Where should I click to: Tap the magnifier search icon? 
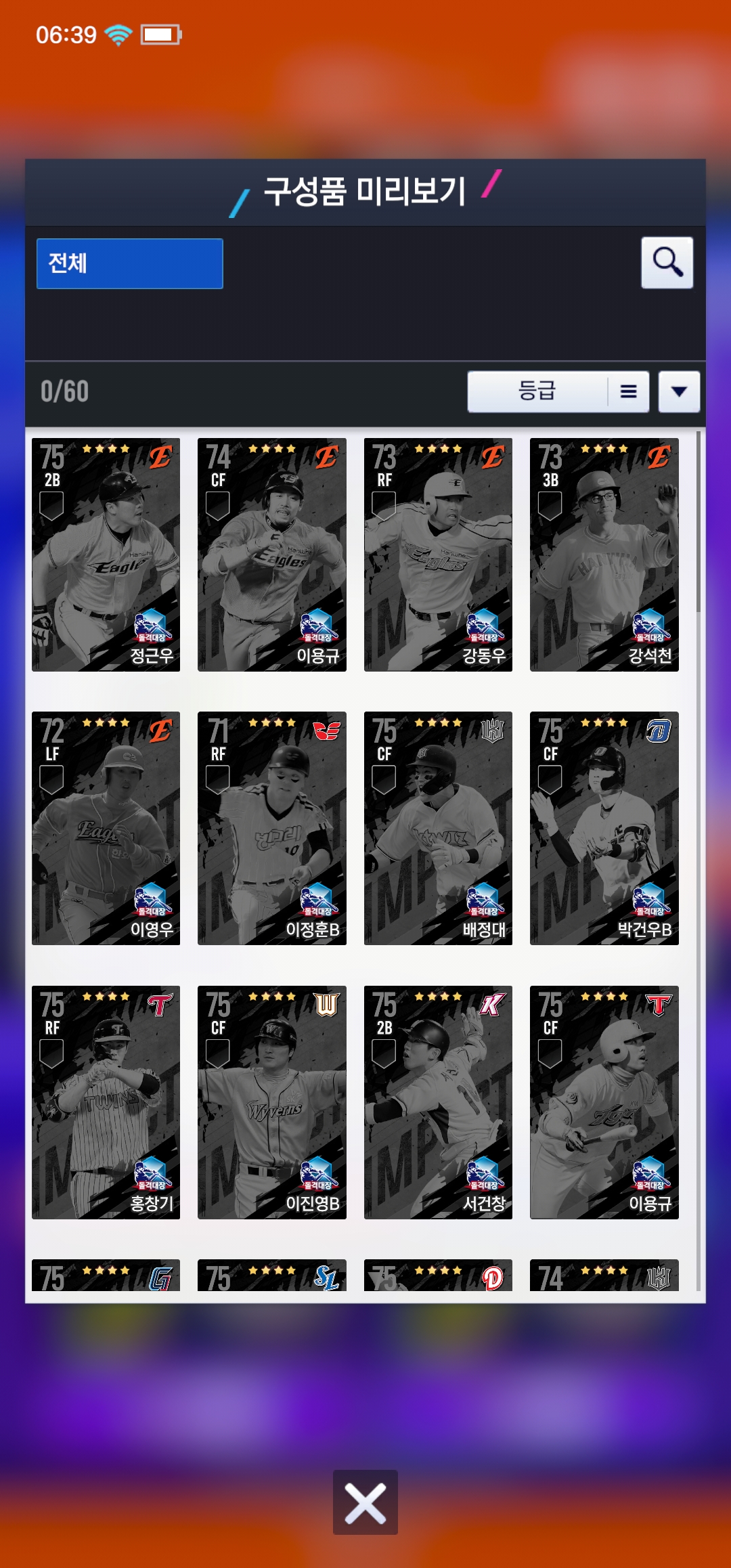[x=667, y=263]
